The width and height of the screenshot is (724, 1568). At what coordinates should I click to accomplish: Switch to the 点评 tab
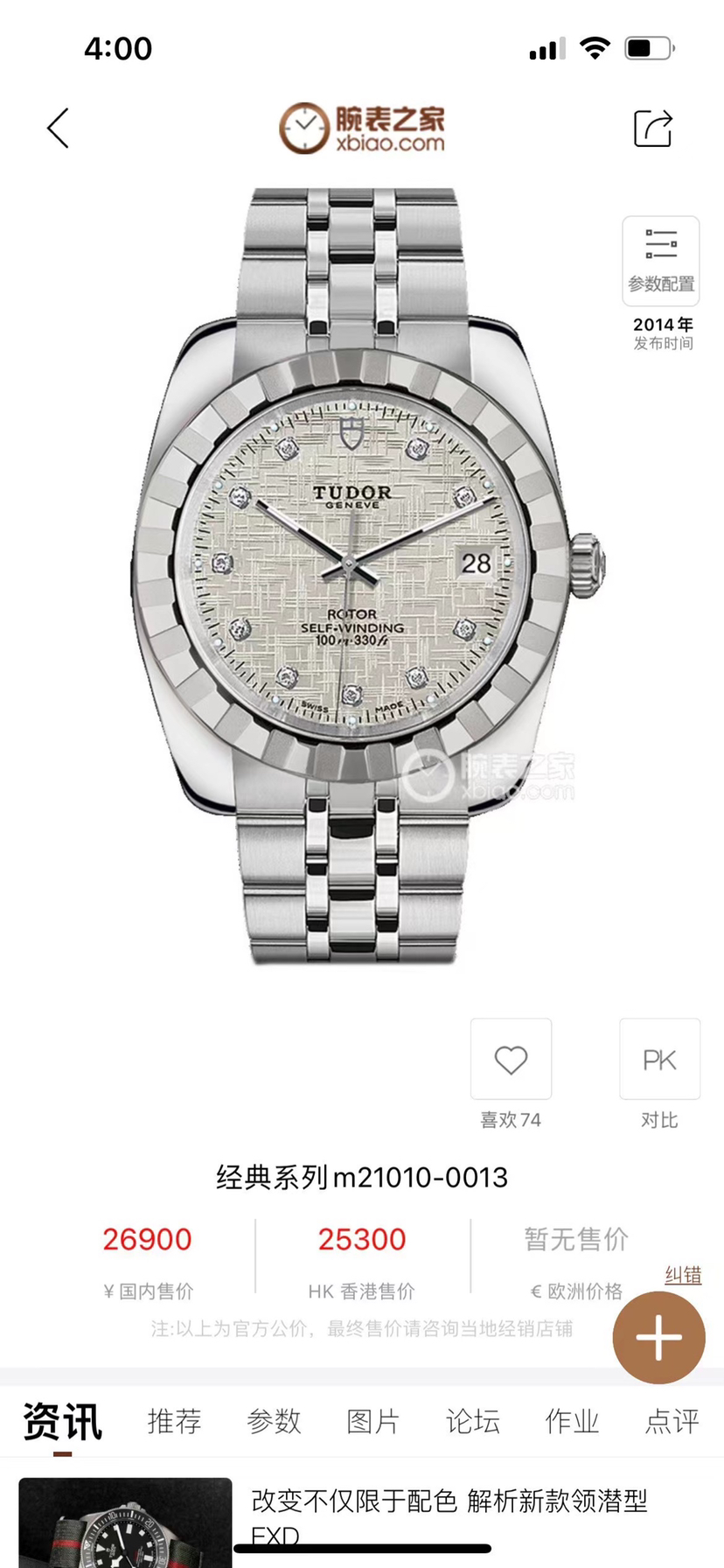tap(672, 1421)
